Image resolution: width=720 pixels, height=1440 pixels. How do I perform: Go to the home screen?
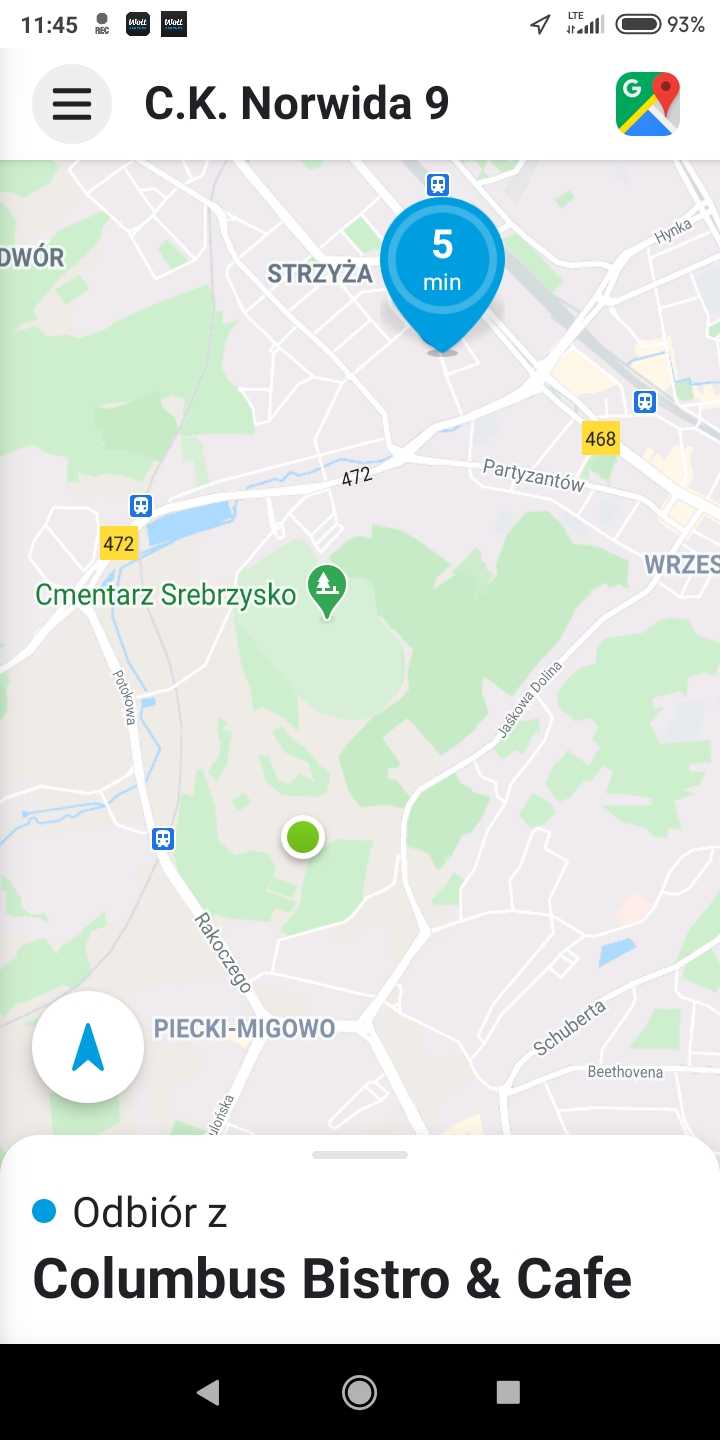click(x=359, y=1392)
